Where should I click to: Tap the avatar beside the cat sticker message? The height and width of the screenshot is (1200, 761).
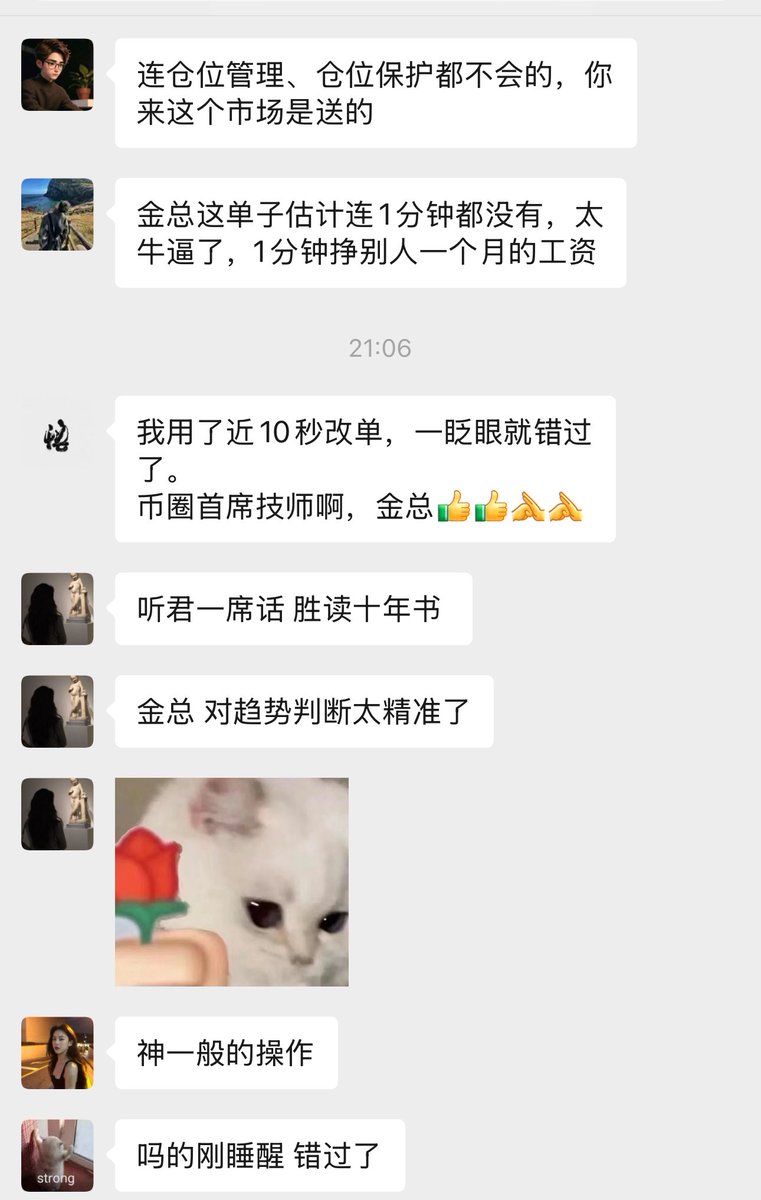pyautogui.click(x=57, y=814)
